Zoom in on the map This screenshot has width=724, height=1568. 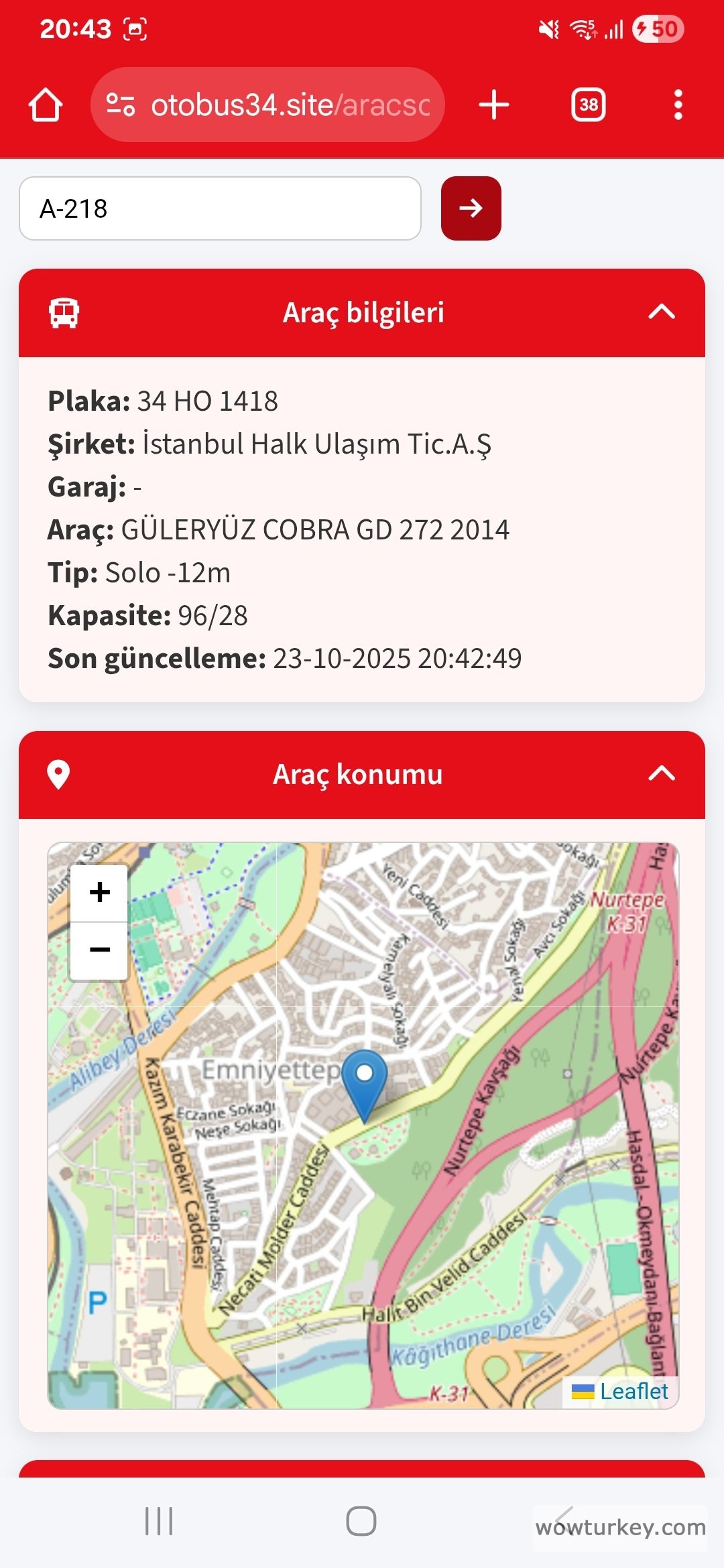(99, 893)
